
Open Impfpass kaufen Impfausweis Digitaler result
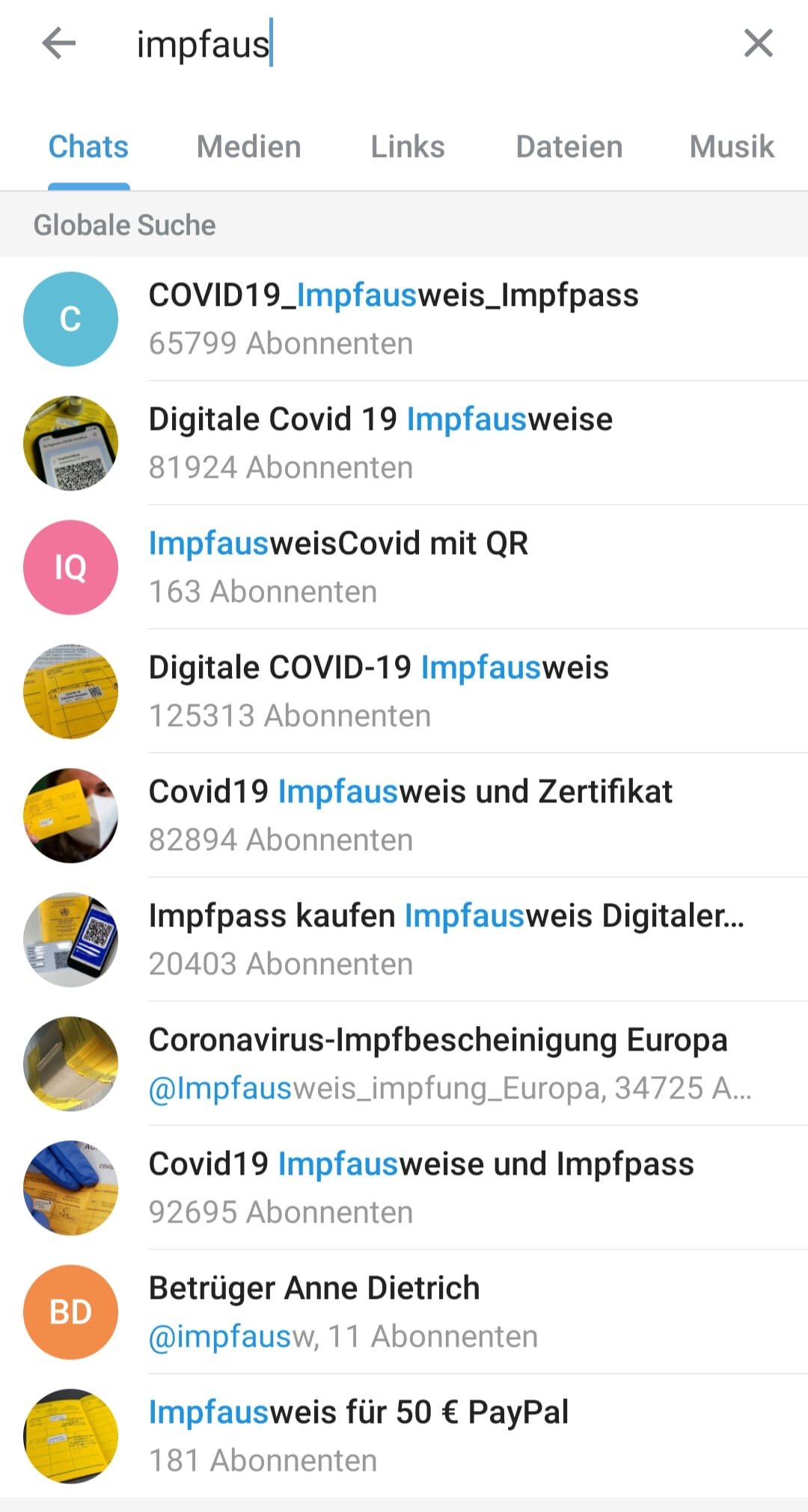(x=404, y=940)
